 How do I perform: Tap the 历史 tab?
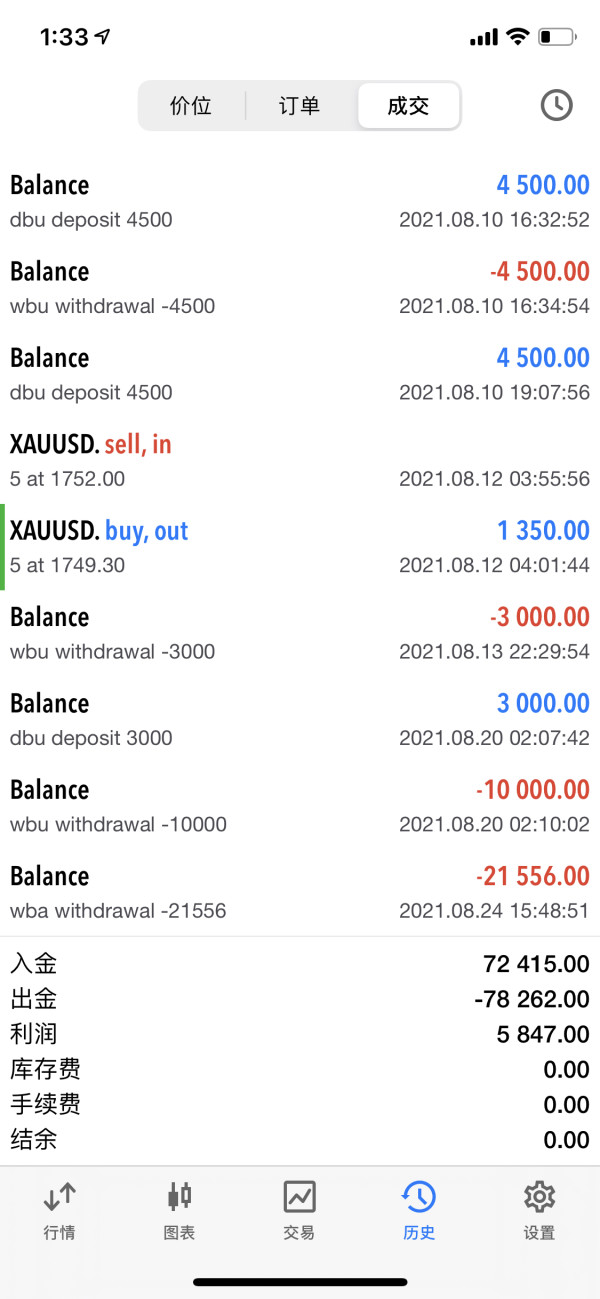[x=419, y=1210]
